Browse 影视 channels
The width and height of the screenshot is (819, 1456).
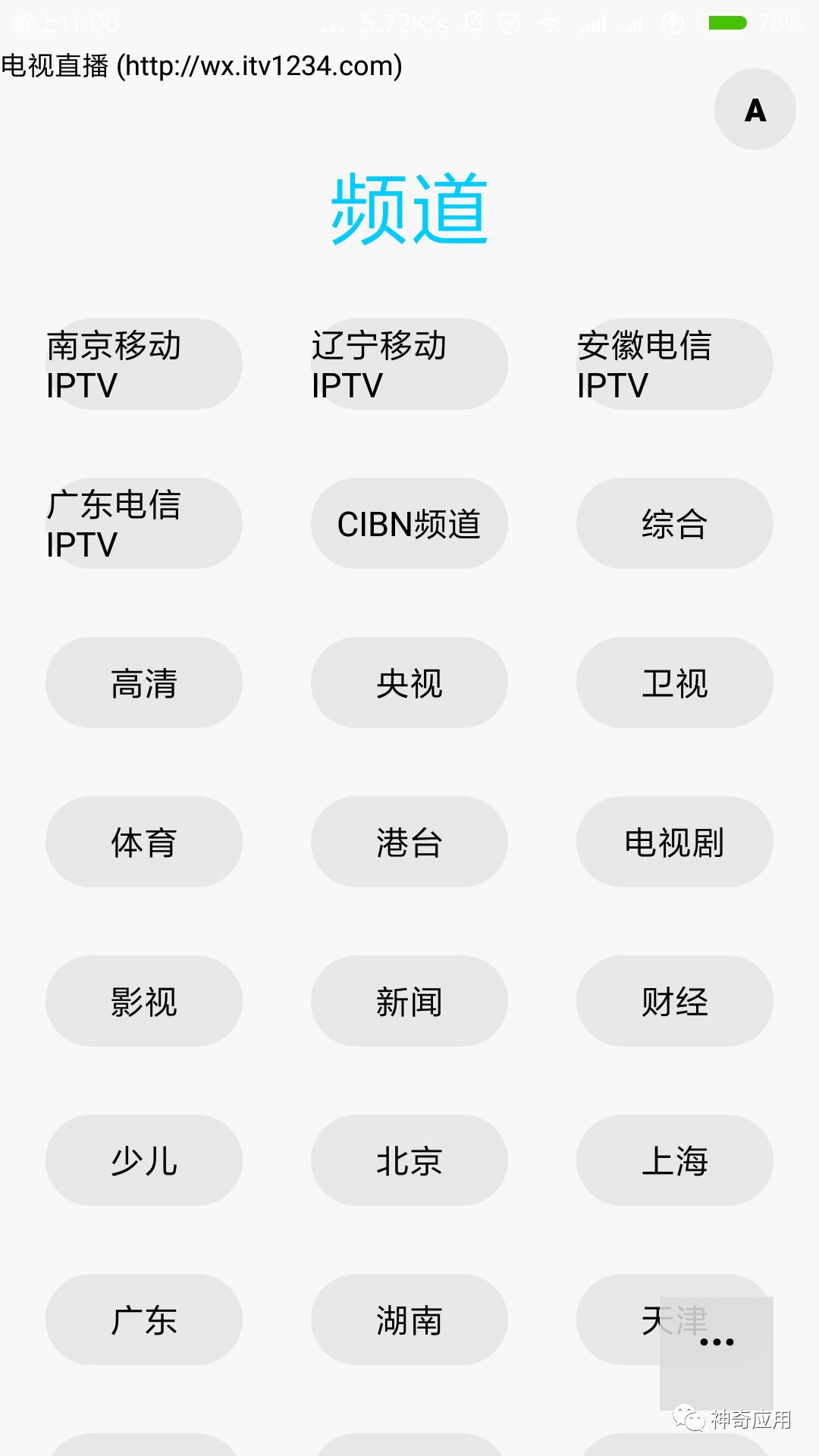click(x=144, y=1002)
